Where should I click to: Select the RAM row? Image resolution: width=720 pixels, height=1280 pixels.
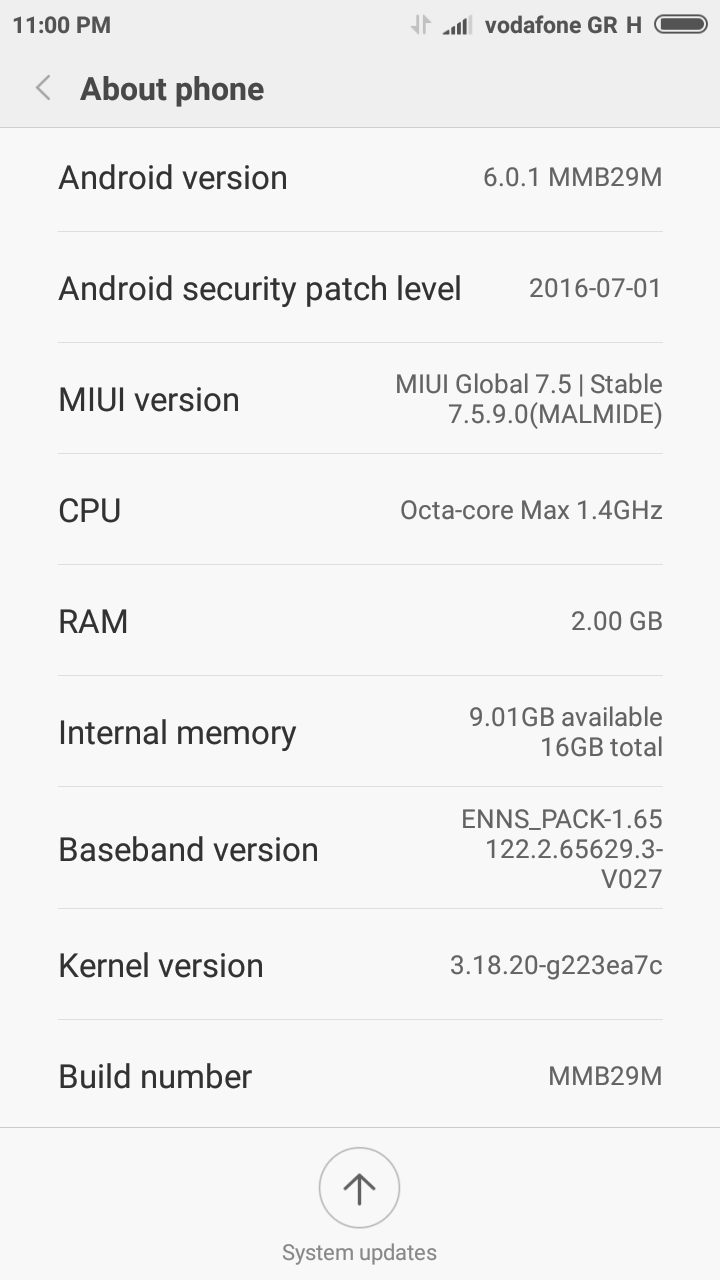[x=360, y=621]
